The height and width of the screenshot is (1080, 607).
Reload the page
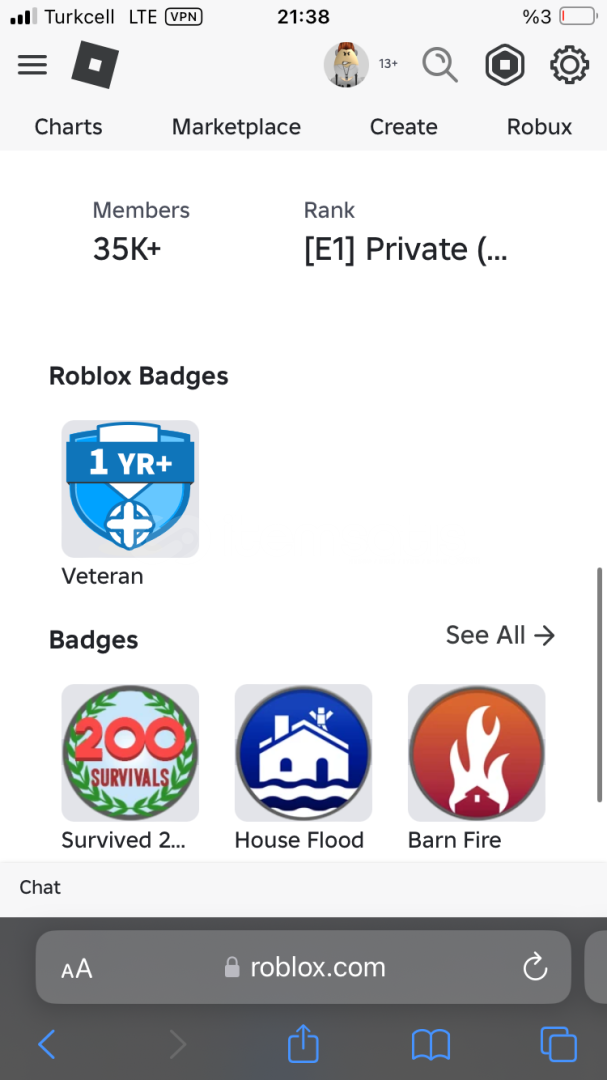(x=535, y=967)
